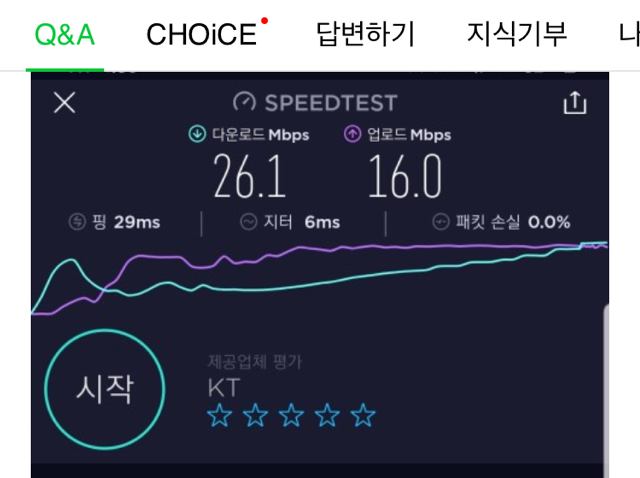This screenshot has width=640, height=478.
Task: Select the 지식기부 tab
Action: (517, 35)
